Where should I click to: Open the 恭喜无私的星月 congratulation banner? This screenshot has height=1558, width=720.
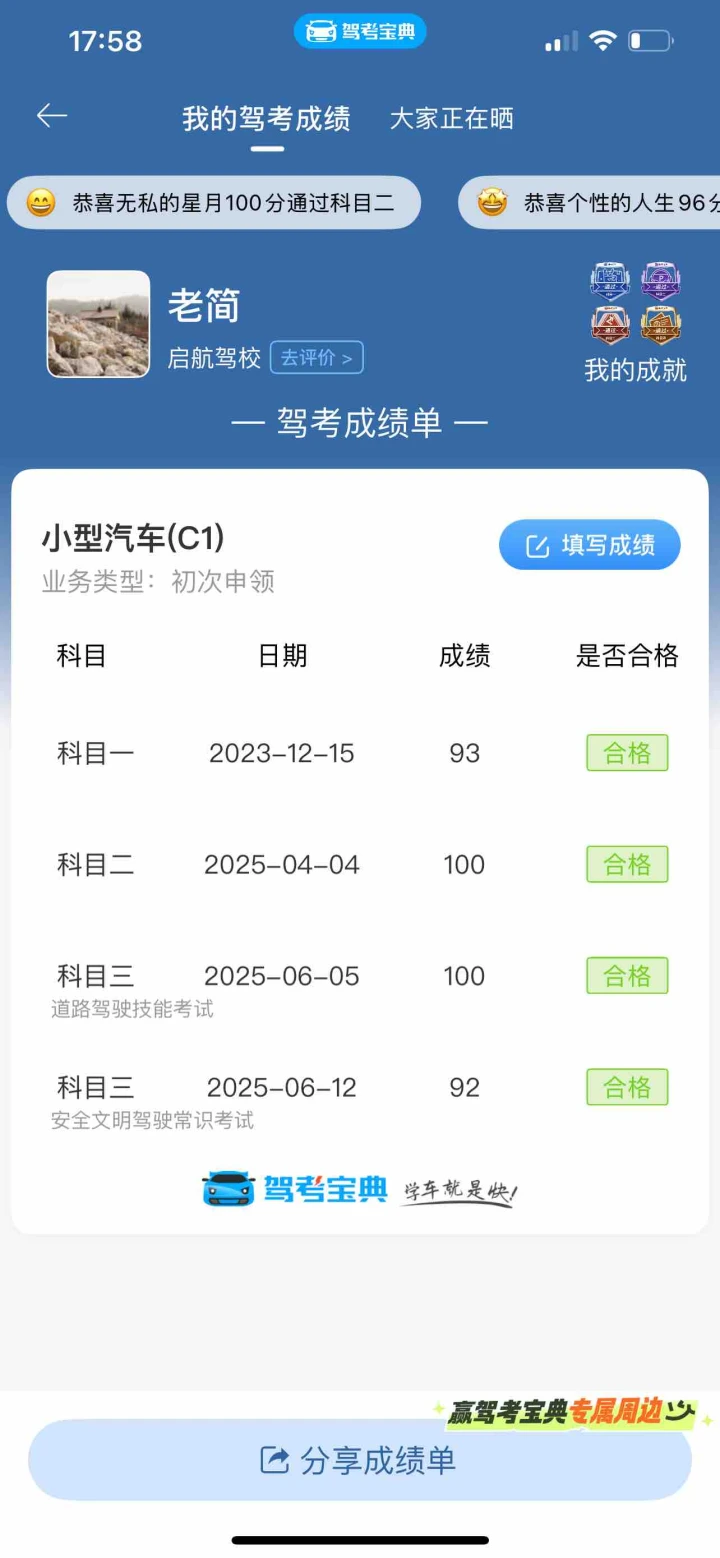pyautogui.click(x=214, y=204)
